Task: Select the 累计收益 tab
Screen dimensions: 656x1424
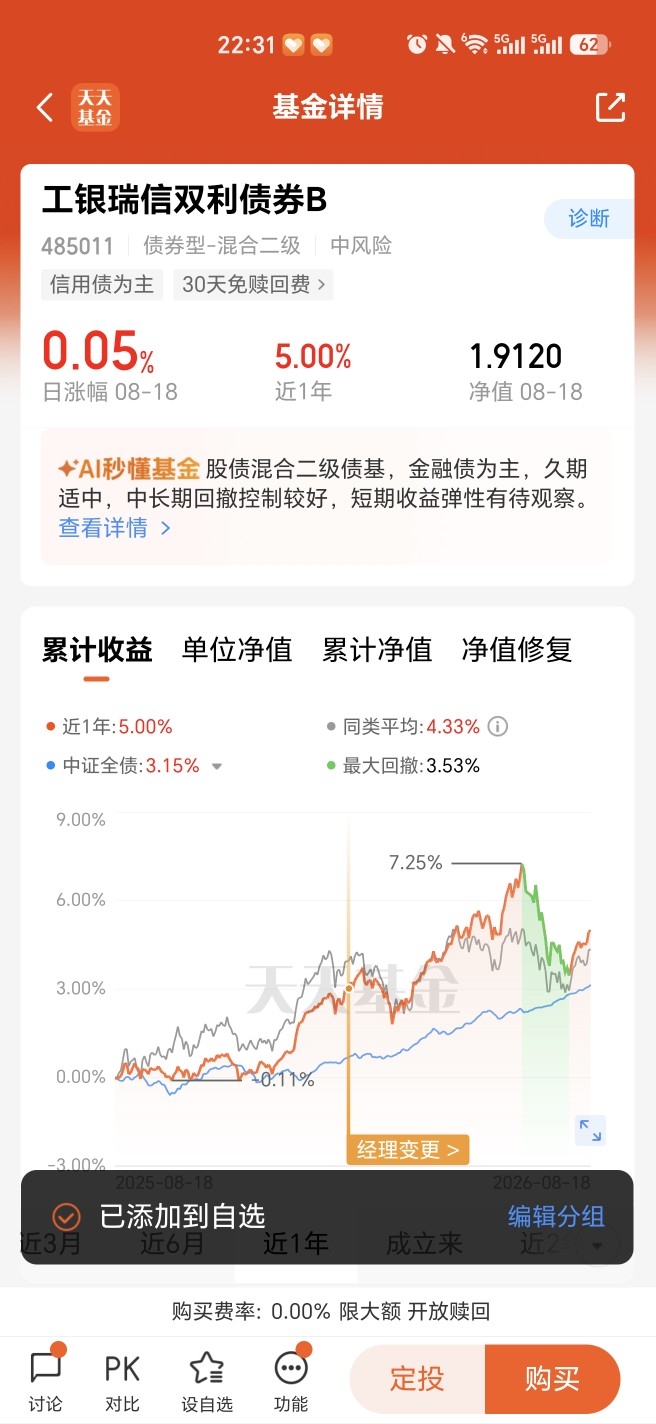Action: coord(97,650)
